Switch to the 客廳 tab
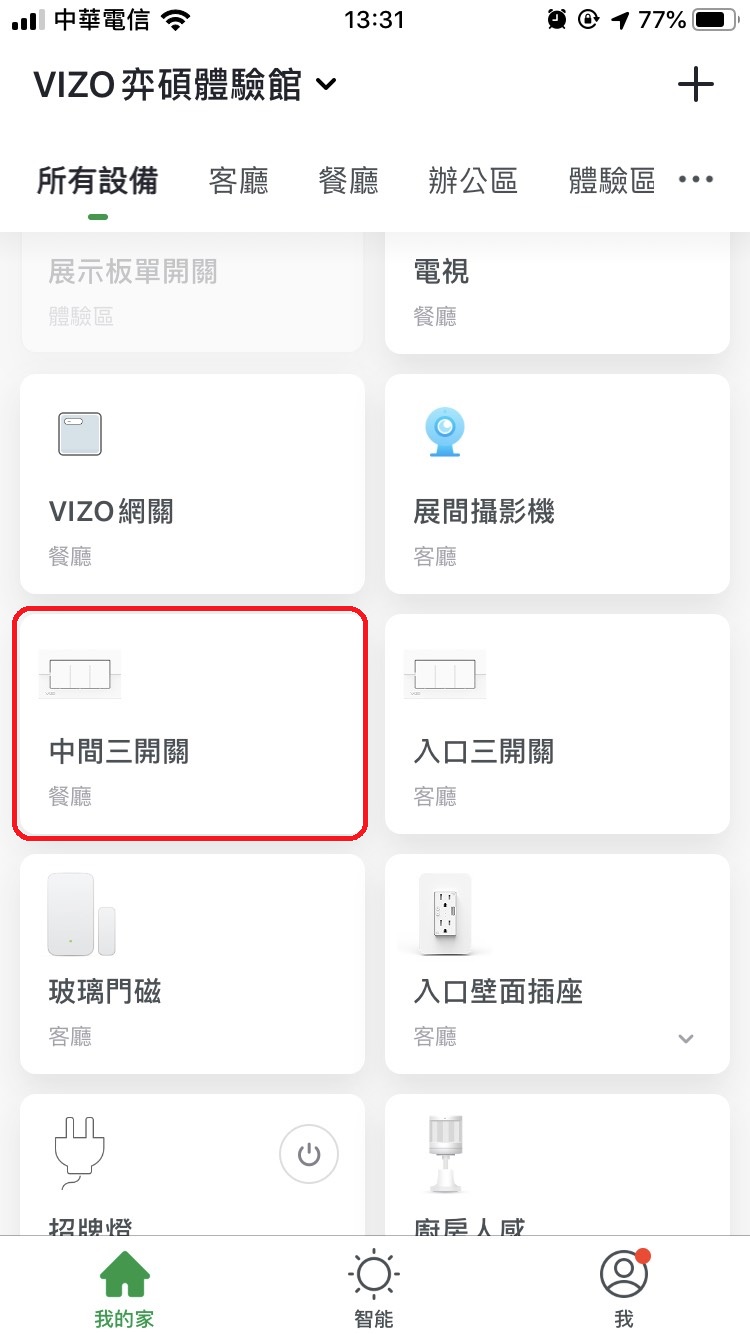The height and width of the screenshot is (1334, 750). 238,181
